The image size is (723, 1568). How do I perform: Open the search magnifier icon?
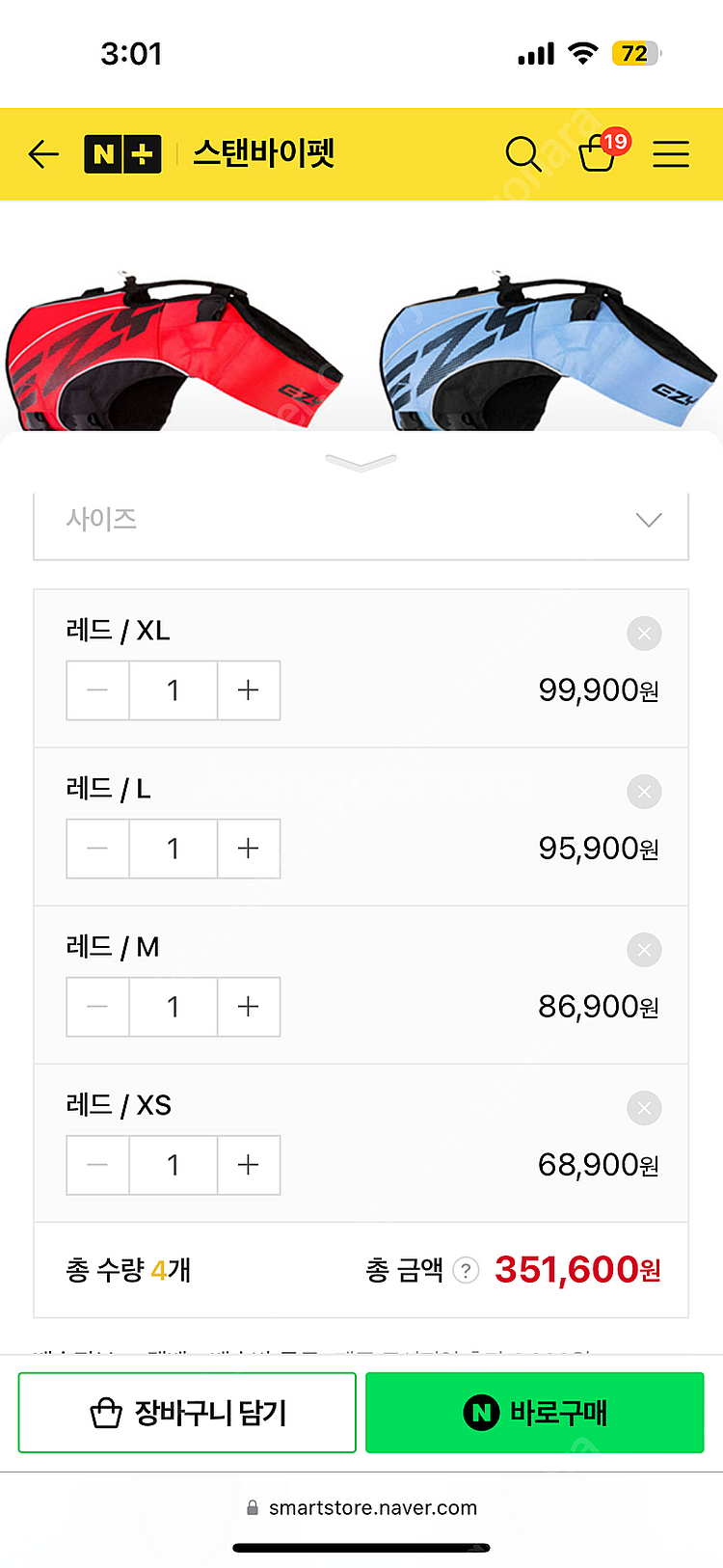click(x=523, y=154)
